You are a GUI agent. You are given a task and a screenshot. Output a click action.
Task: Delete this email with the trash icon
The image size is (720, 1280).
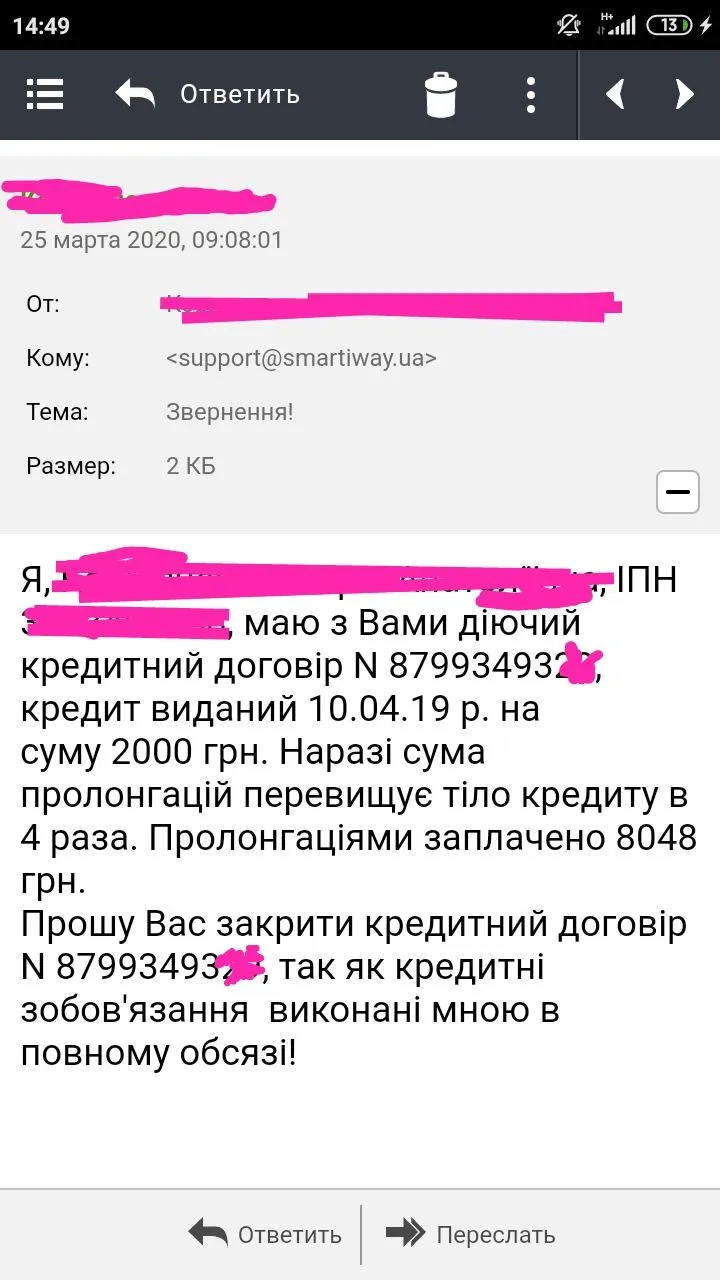click(441, 95)
